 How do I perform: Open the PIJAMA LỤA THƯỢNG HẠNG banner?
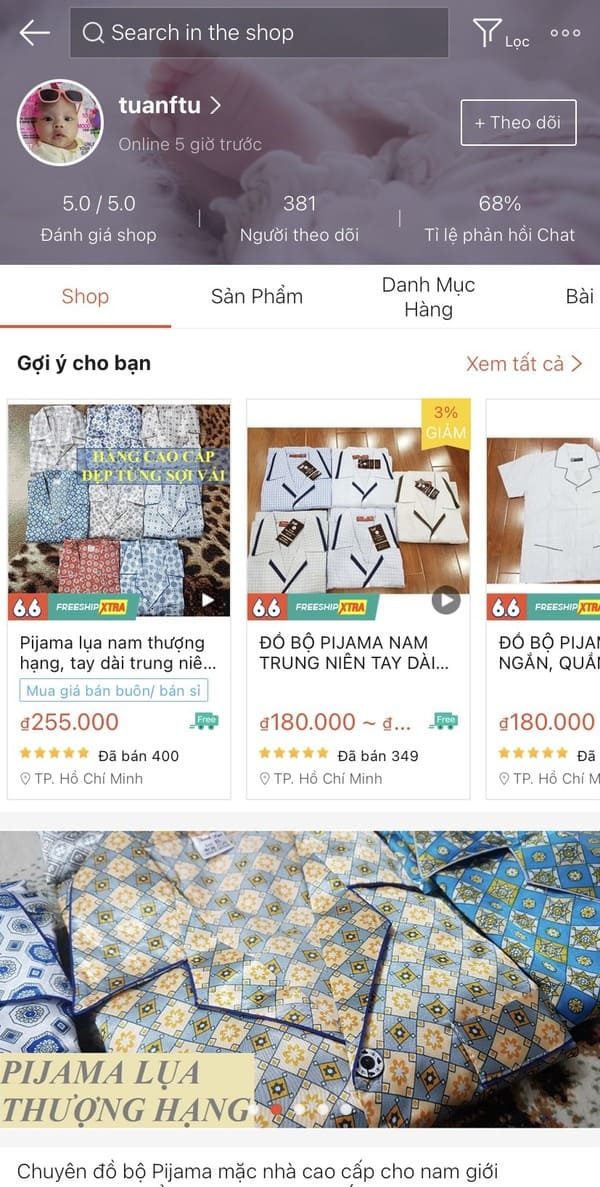(x=300, y=978)
